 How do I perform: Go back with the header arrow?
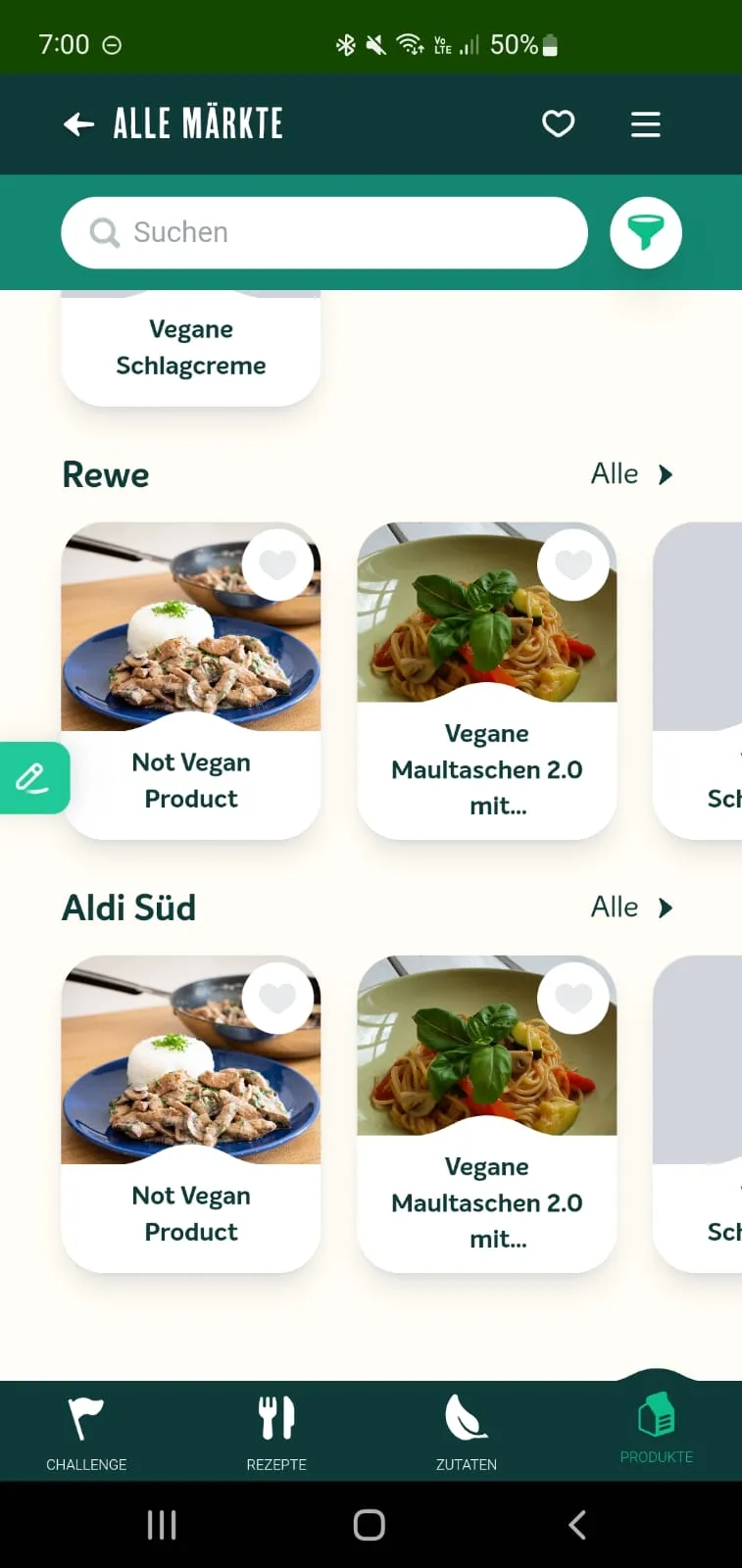79,124
